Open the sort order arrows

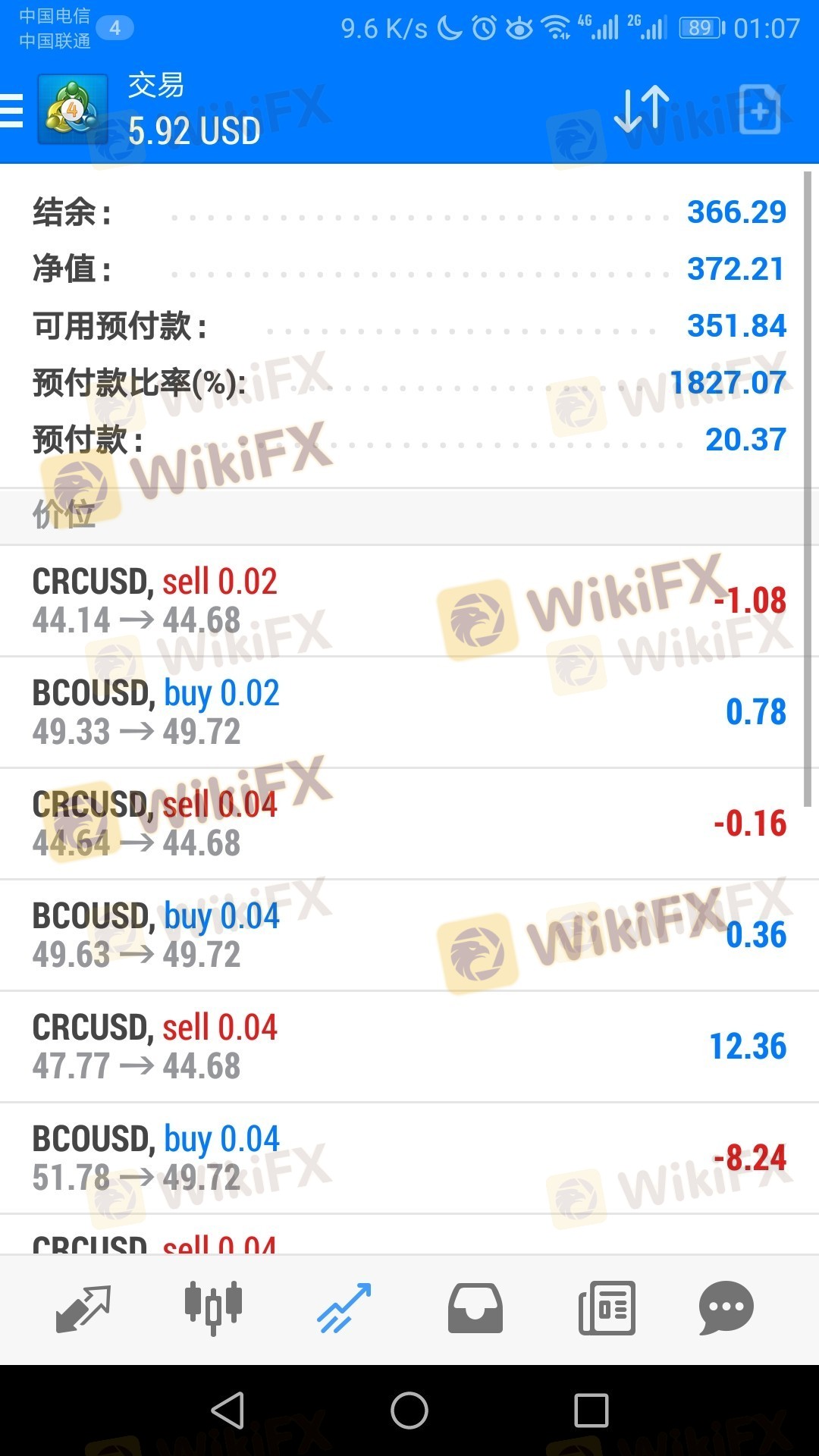click(641, 111)
